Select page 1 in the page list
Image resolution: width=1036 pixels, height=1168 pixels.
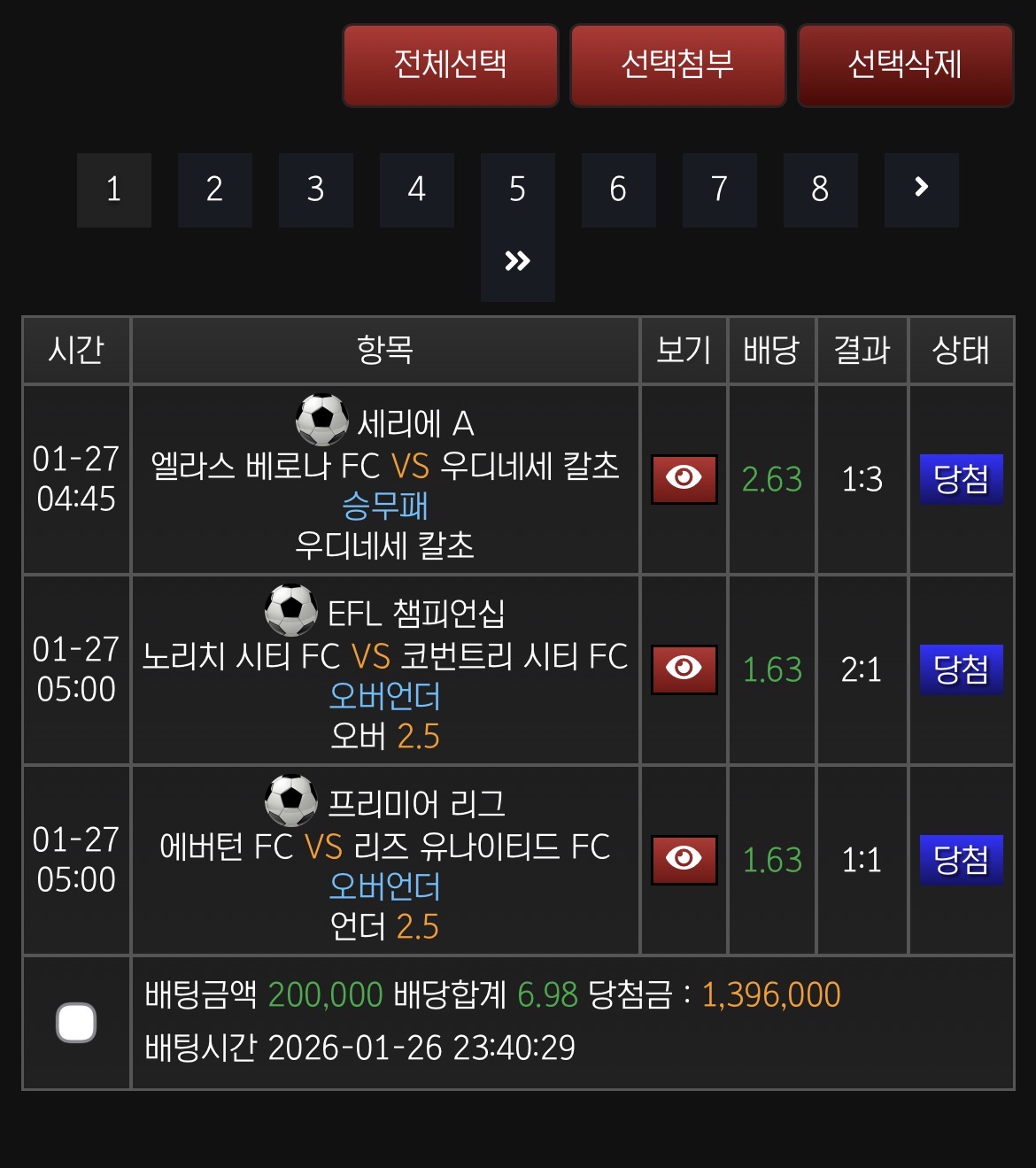tap(113, 190)
